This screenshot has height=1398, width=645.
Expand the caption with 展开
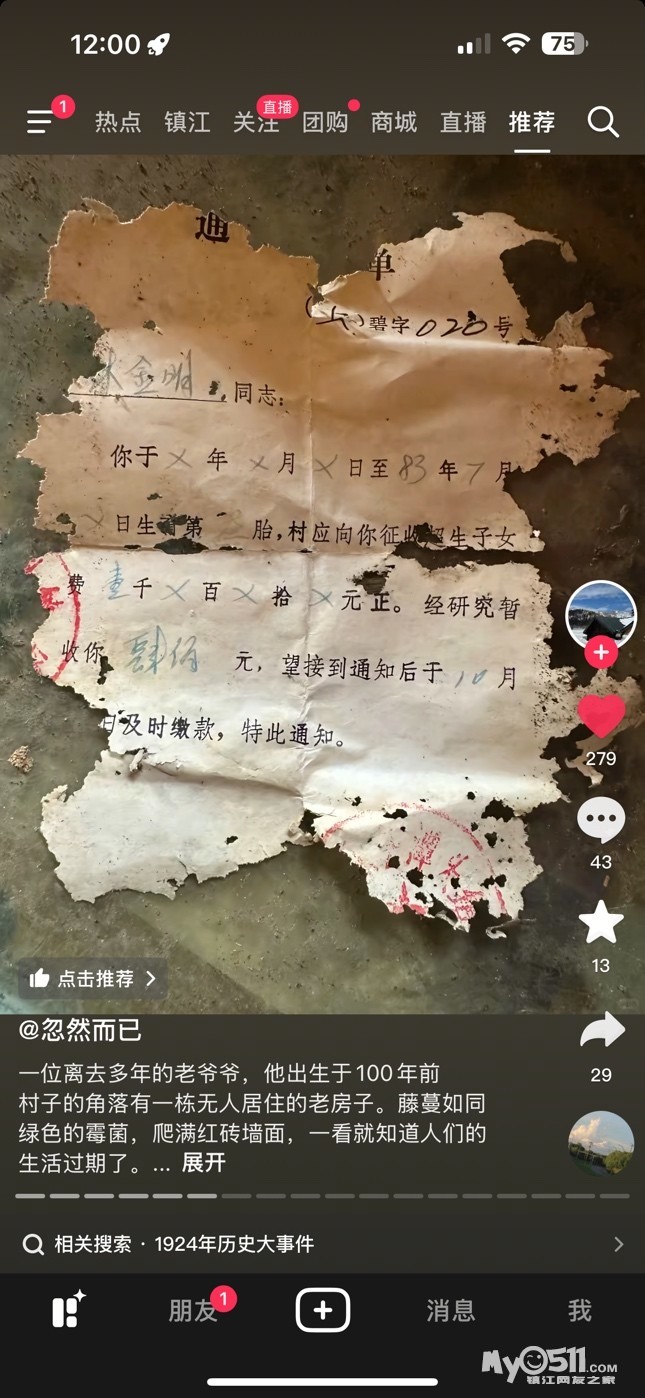click(x=203, y=1163)
